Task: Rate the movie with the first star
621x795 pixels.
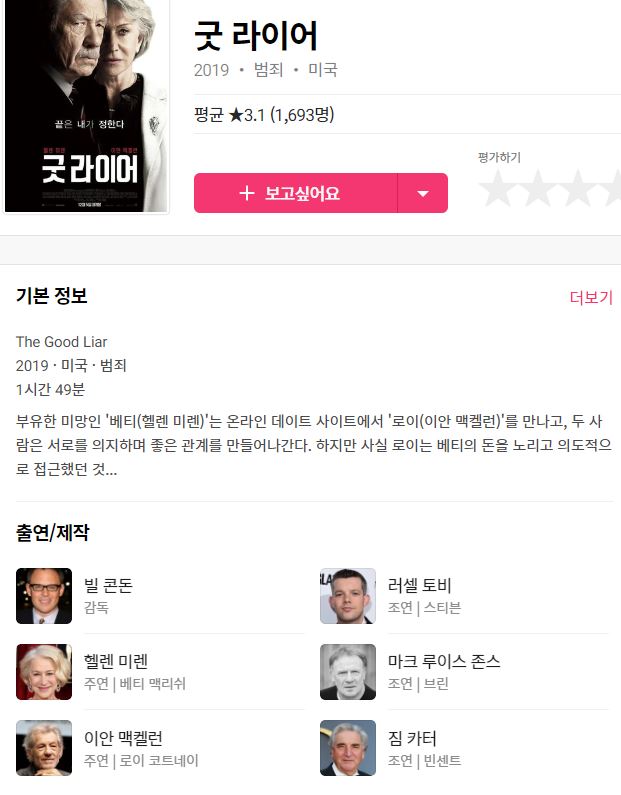Action: point(497,189)
